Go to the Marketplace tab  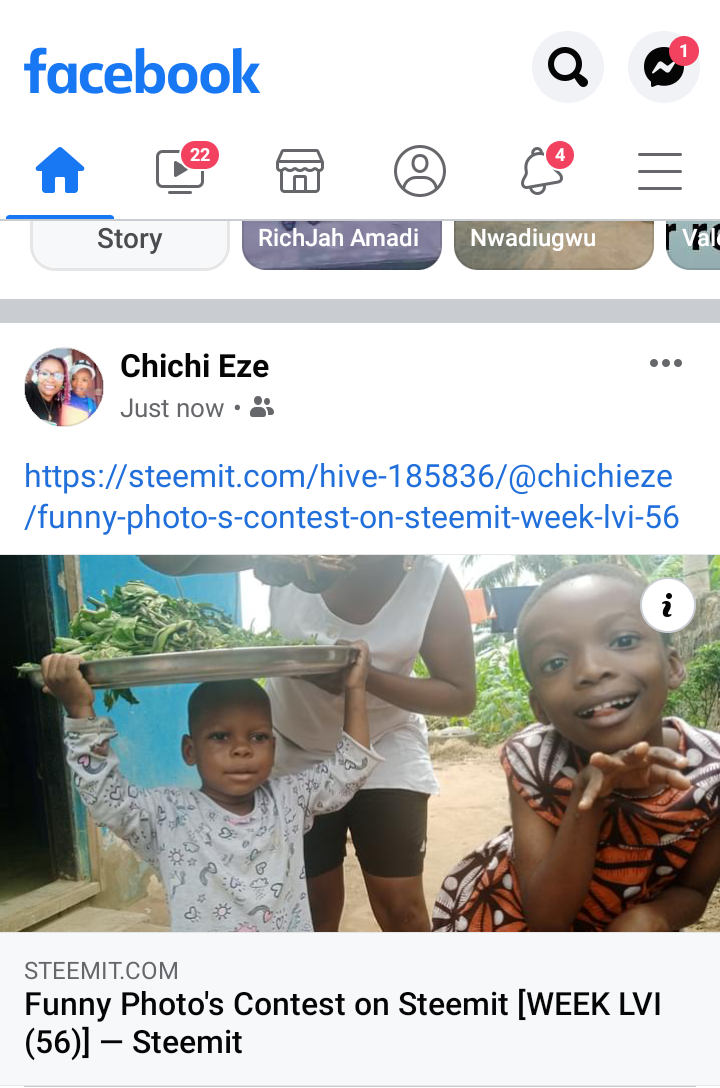[300, 171]
